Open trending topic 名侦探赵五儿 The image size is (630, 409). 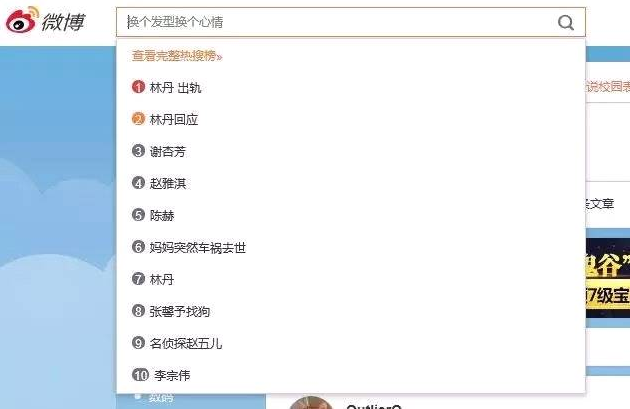point(185,343)
